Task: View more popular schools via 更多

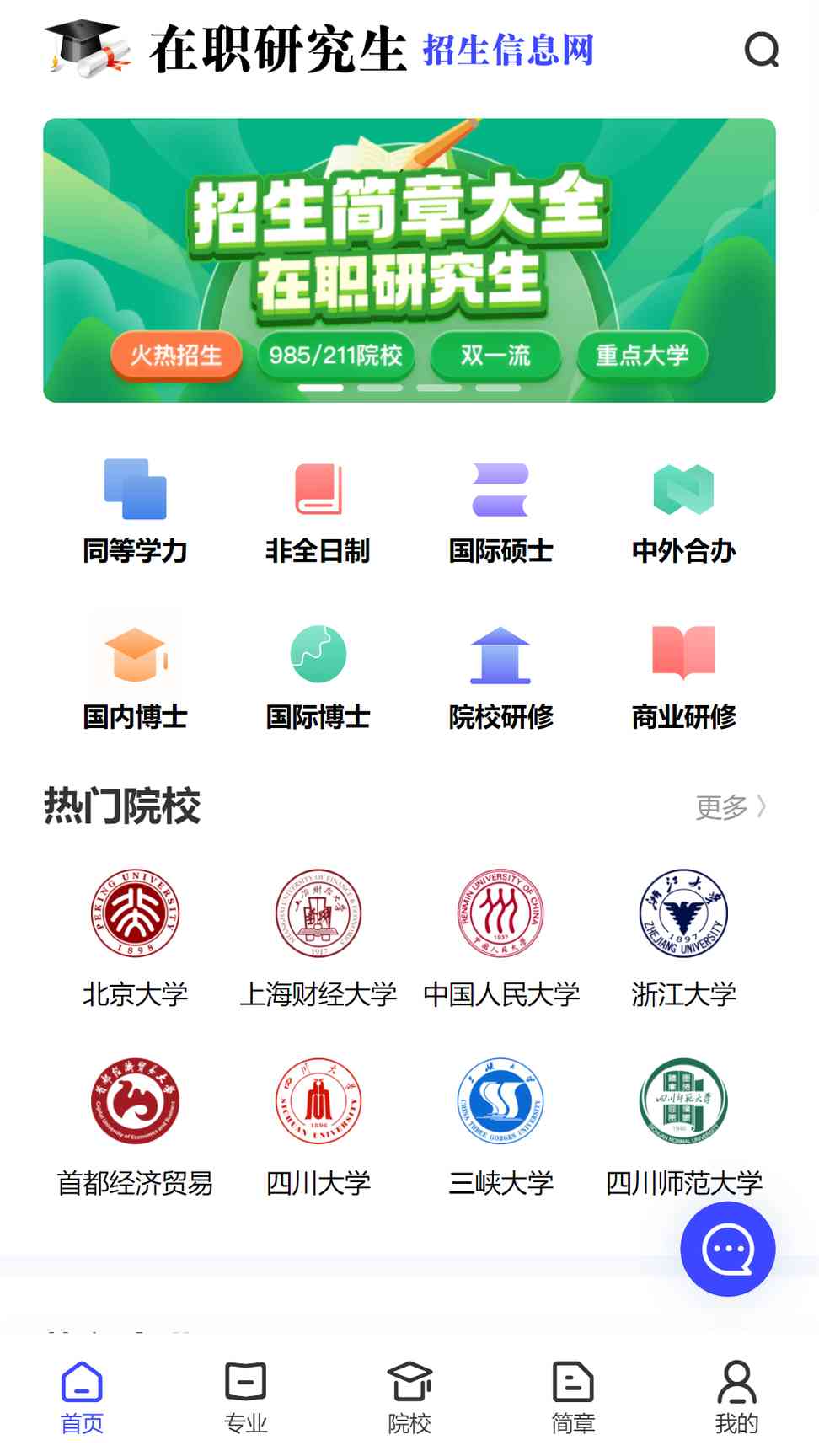Action: click(x=730, y=807)
